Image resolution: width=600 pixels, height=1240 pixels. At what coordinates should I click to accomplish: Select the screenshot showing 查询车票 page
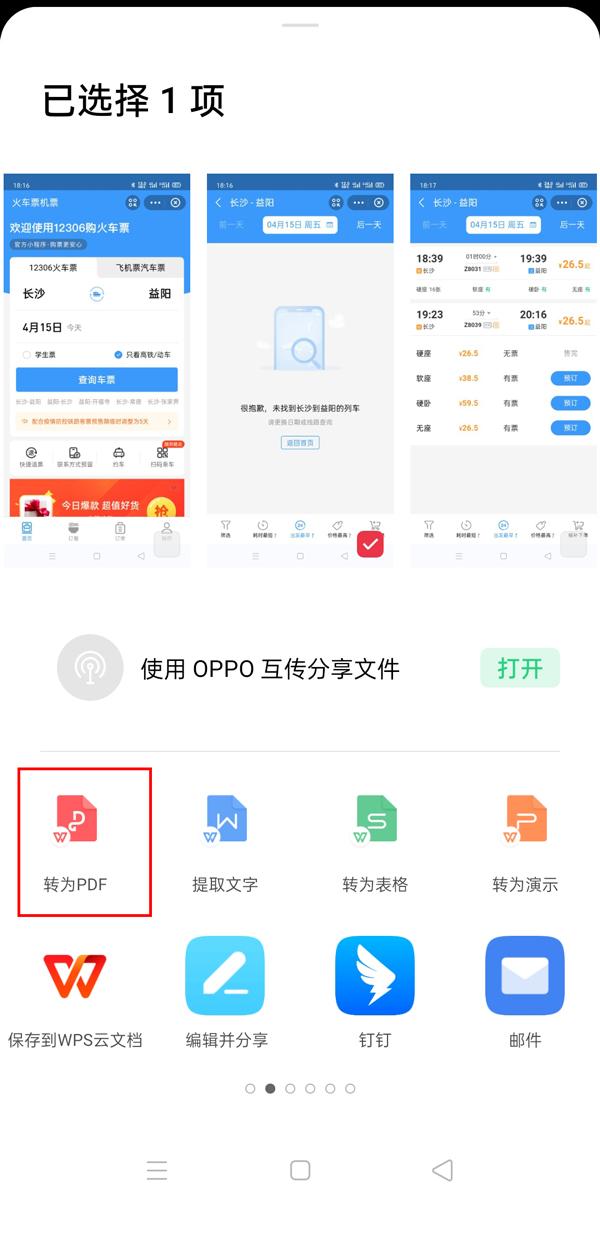97,370
